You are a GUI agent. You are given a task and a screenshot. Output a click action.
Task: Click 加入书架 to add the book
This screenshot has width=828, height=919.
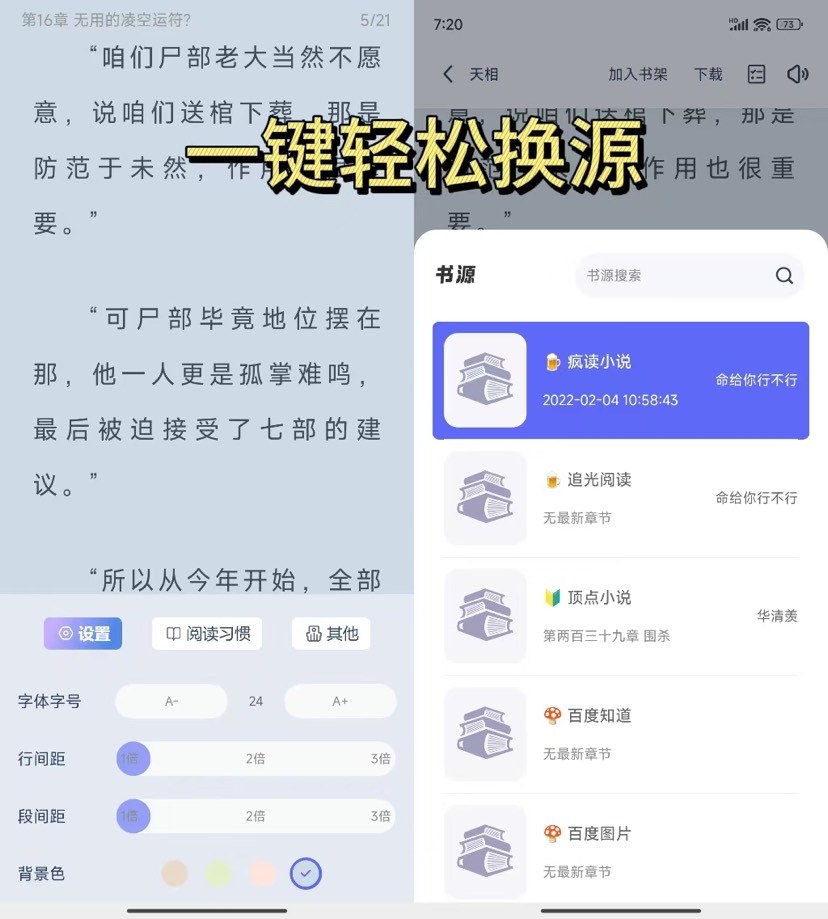pos(638,73)
